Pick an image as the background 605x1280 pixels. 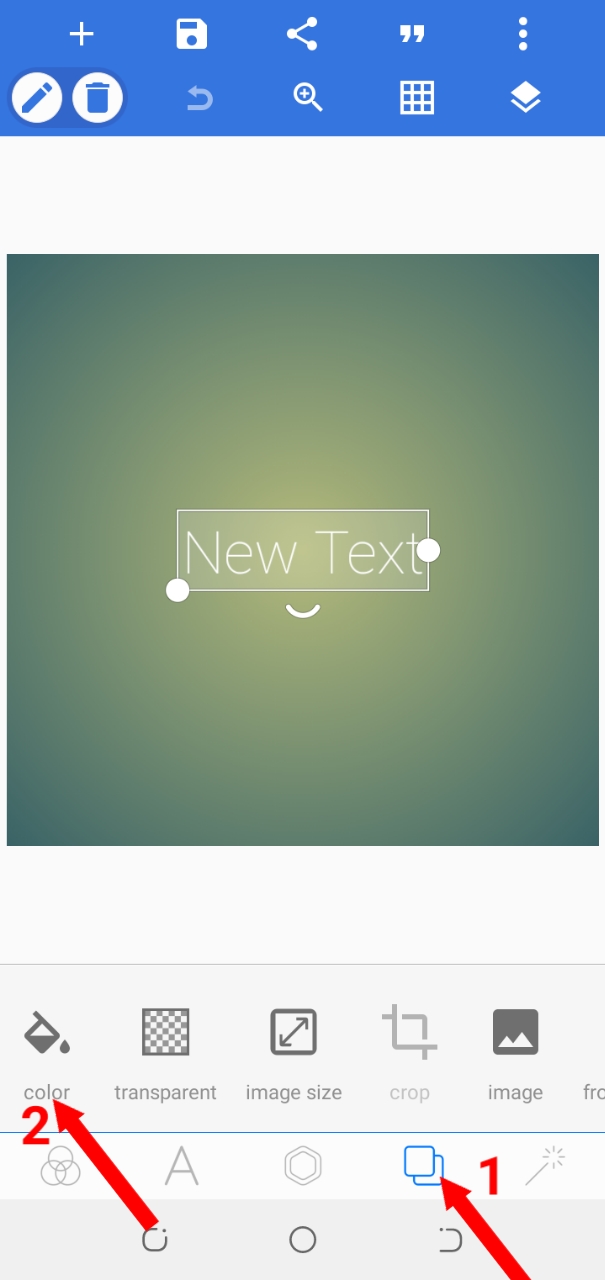515,1052
